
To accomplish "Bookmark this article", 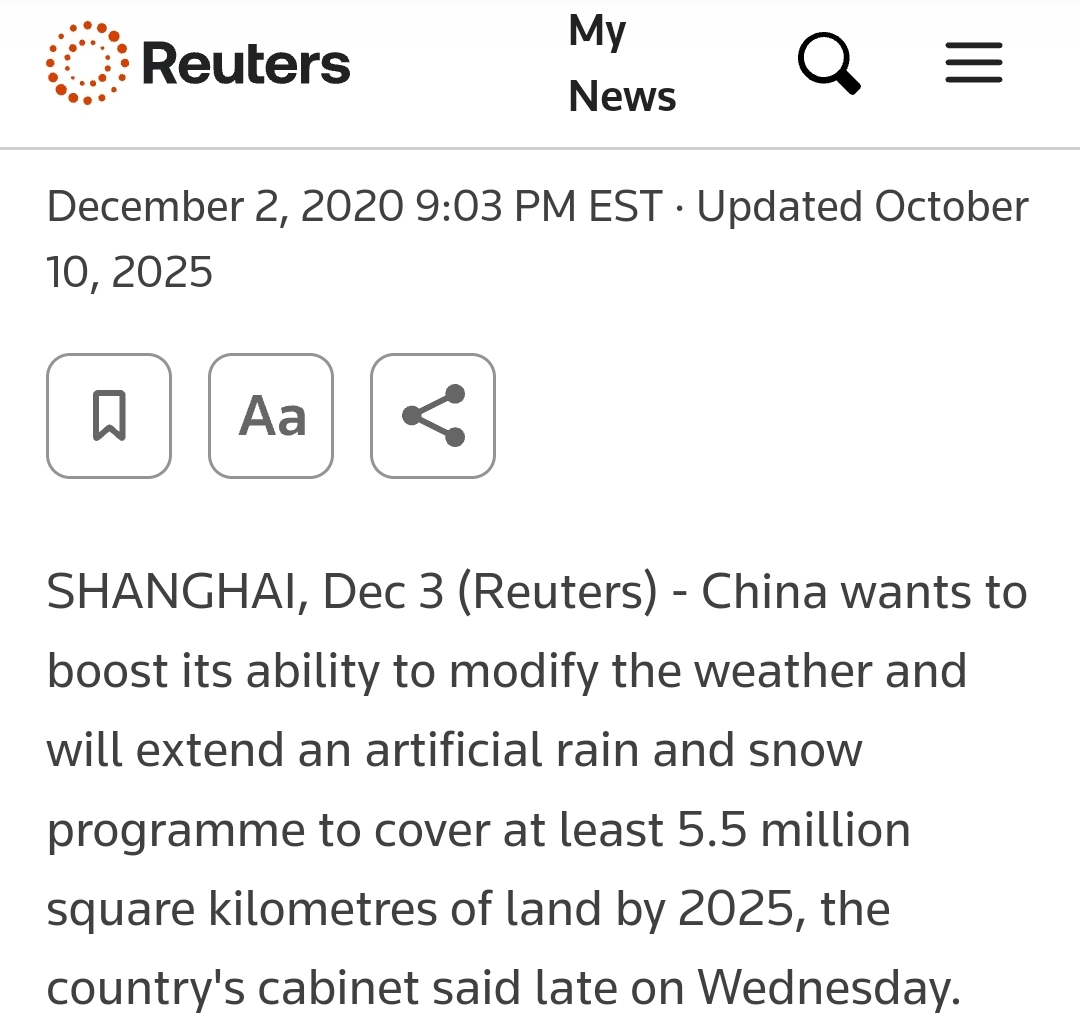I will click(109, 416).
